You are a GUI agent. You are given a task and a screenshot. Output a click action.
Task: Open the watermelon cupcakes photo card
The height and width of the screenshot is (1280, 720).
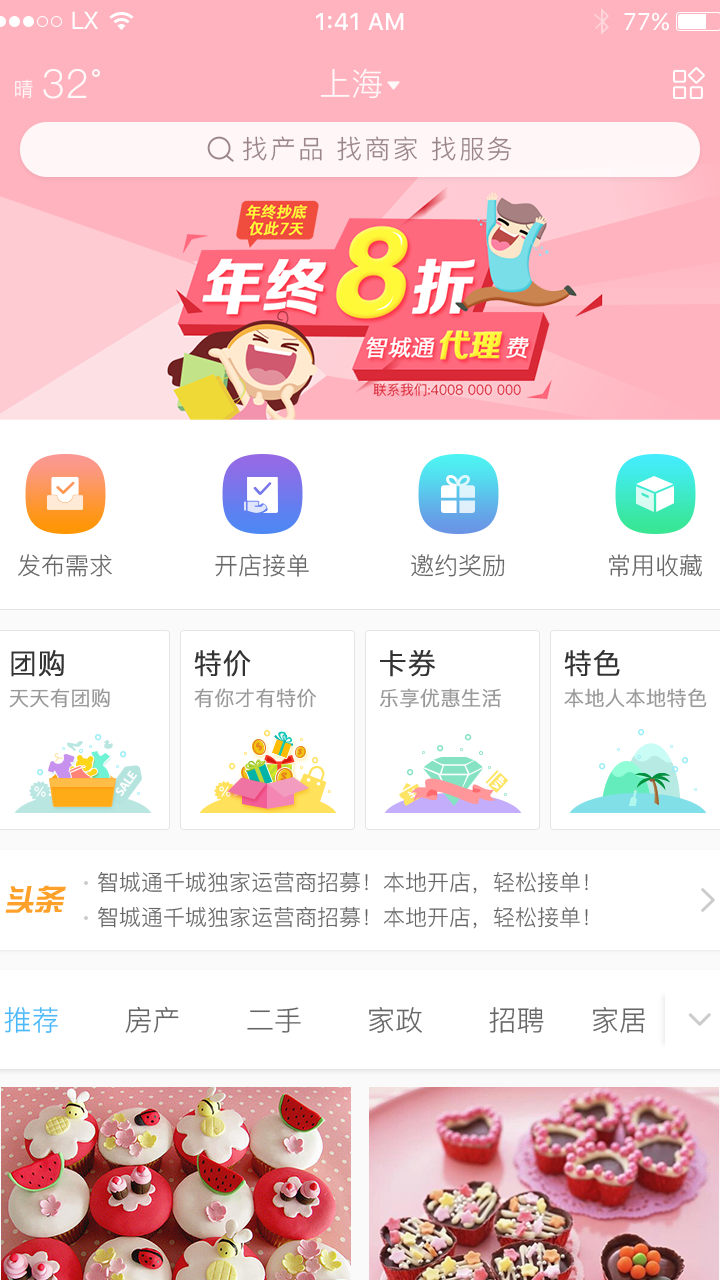(176, 1183)
